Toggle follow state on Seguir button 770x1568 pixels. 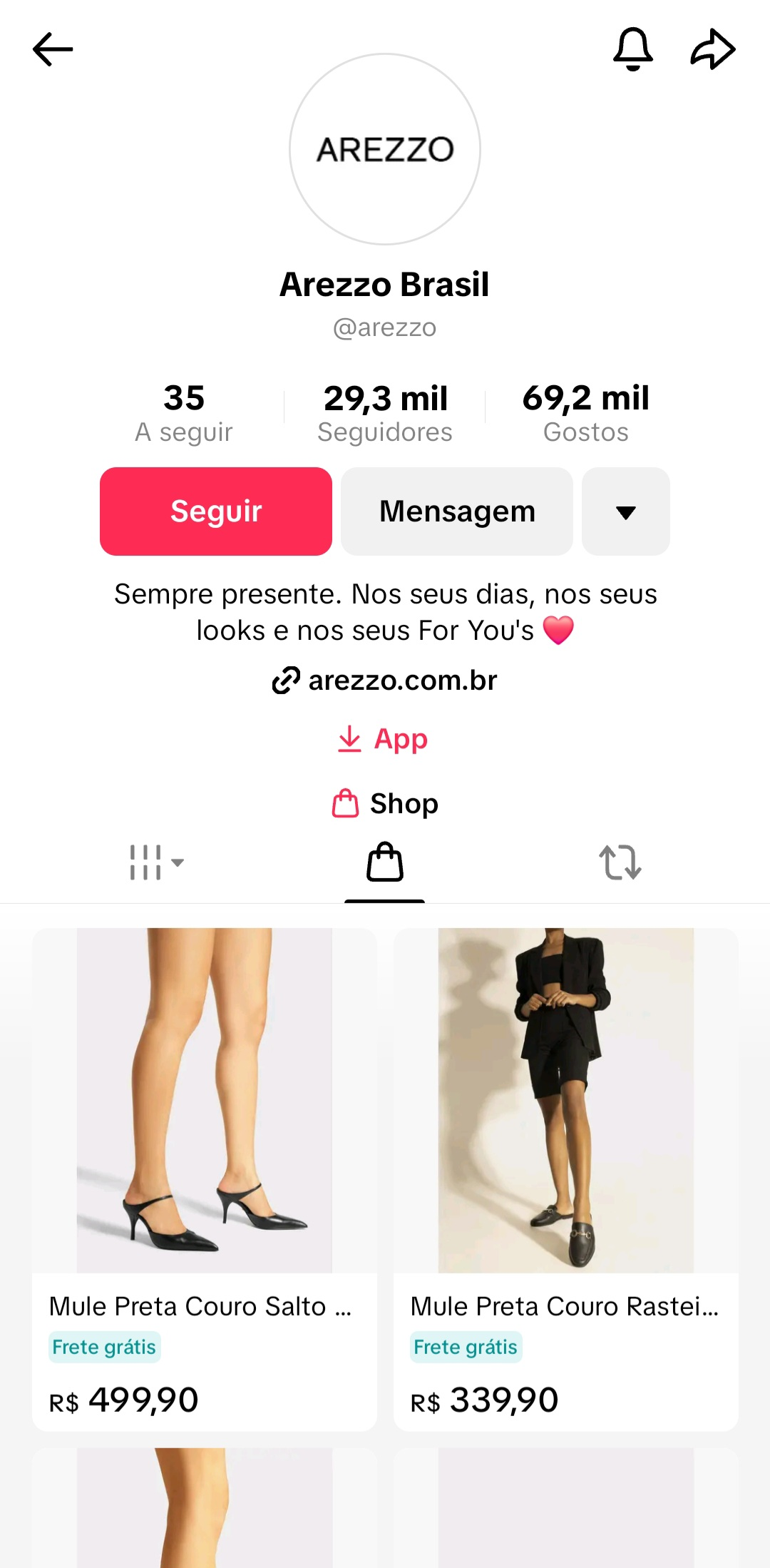coord(215,511)
